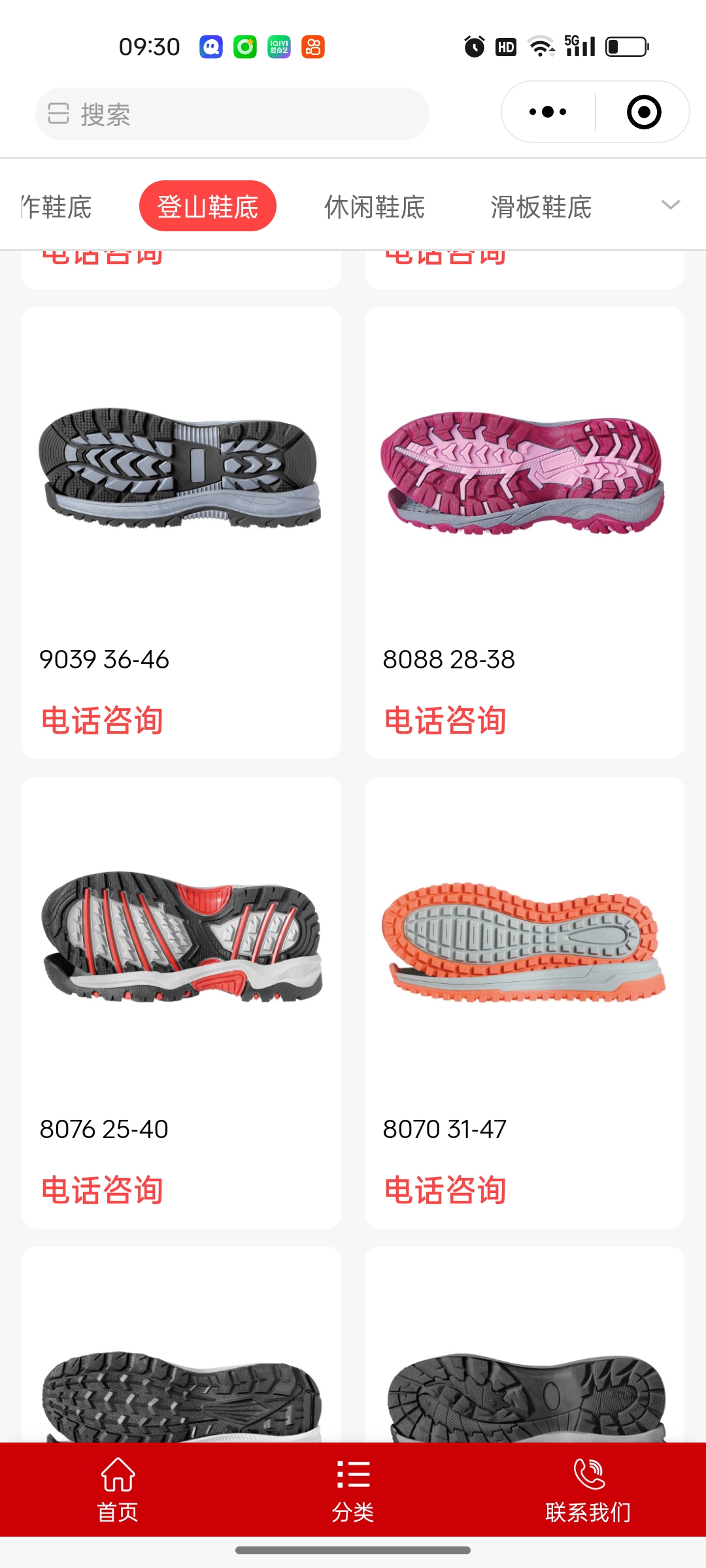The height and width of the screenshot is (1568, 706).
Task: Go to the 首页 home tab
Action: pos(118,1490)
